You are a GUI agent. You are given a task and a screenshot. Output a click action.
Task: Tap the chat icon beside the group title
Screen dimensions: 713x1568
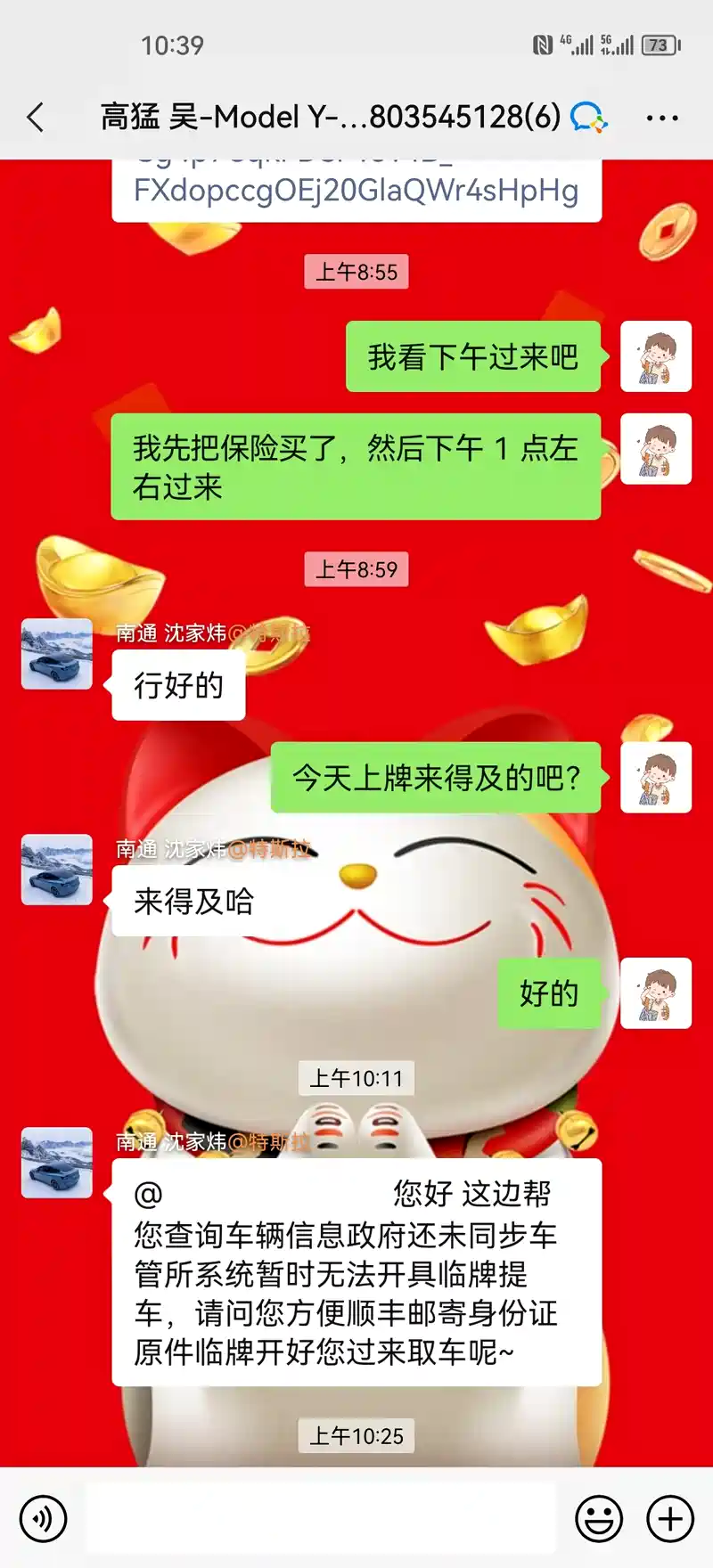588,118
